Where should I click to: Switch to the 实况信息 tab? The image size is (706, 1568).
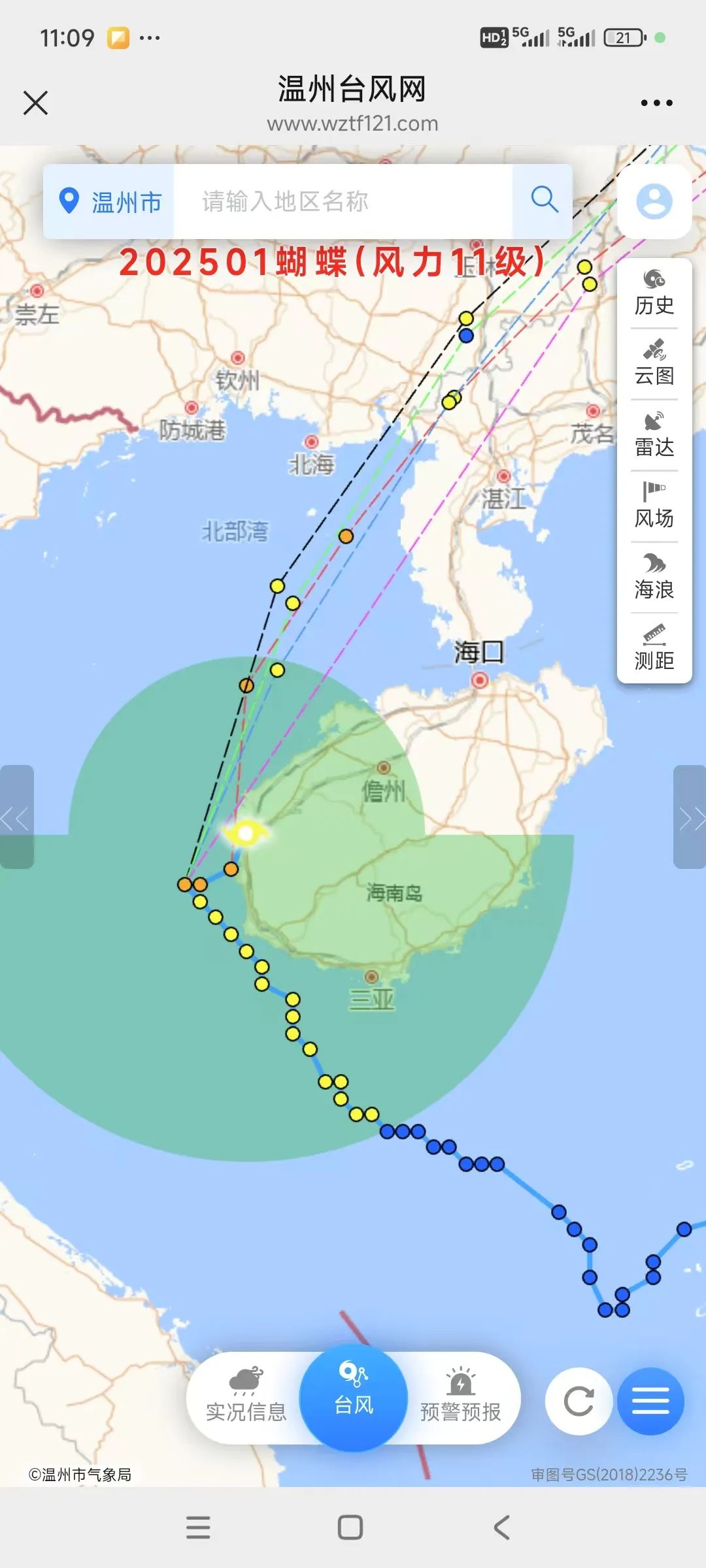(246, 1397)
